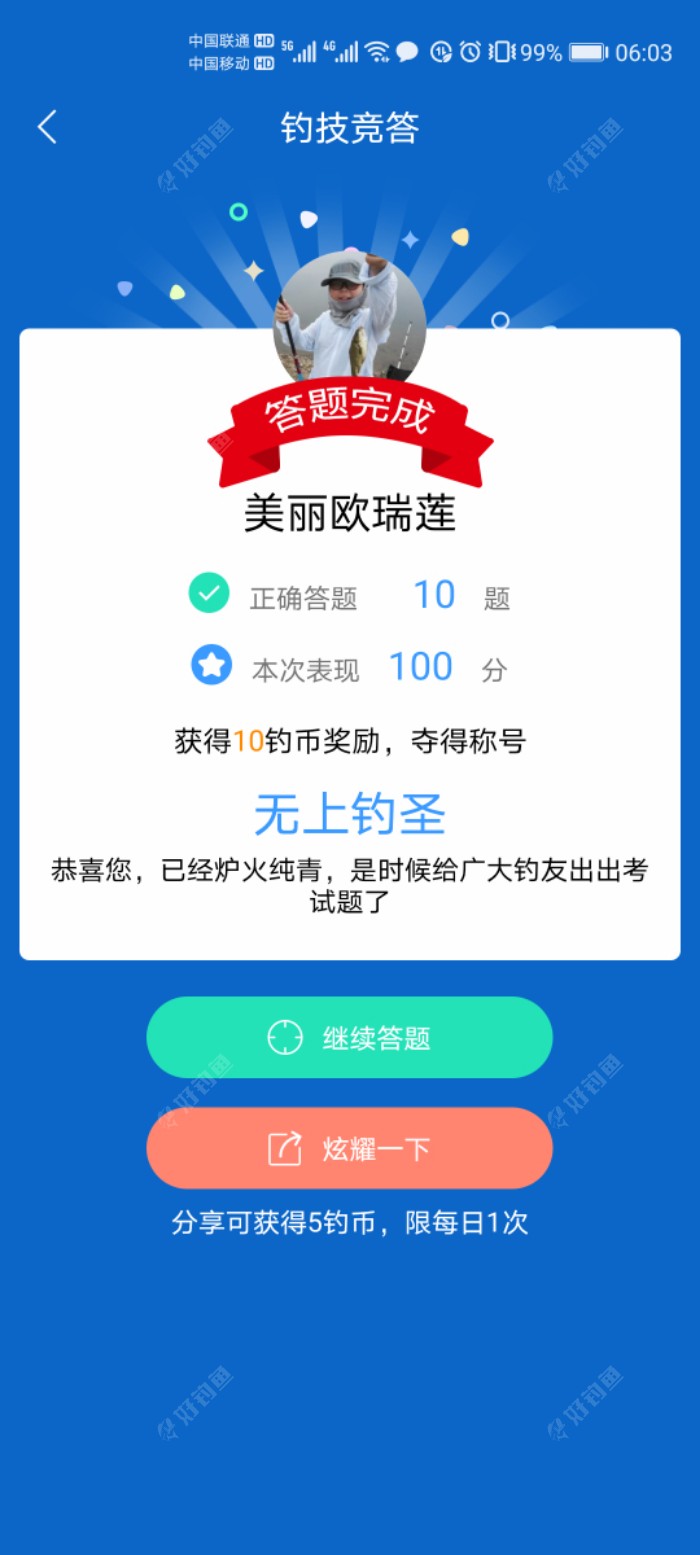Tap 继续答题 to keep answering
Image resolution: width=700 pixels, height=1555 pixels.
point(349,1037)
